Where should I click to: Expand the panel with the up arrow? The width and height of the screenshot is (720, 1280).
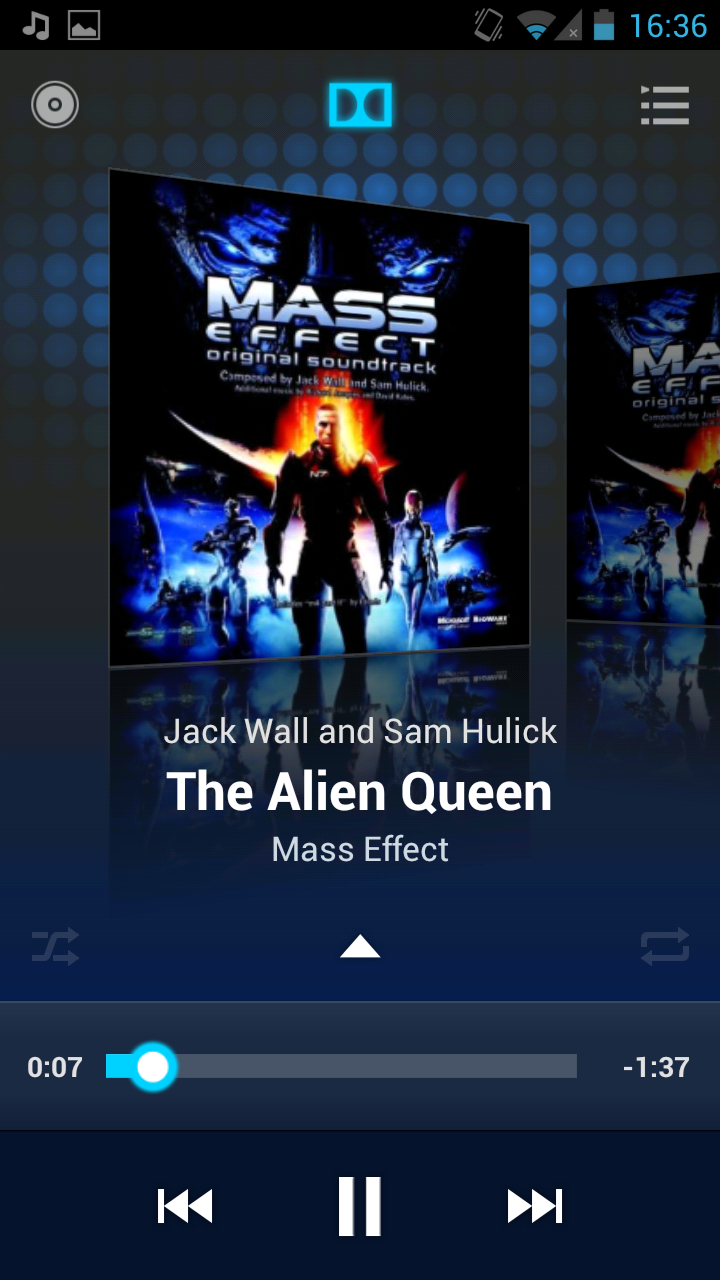(x=360, y=946)
